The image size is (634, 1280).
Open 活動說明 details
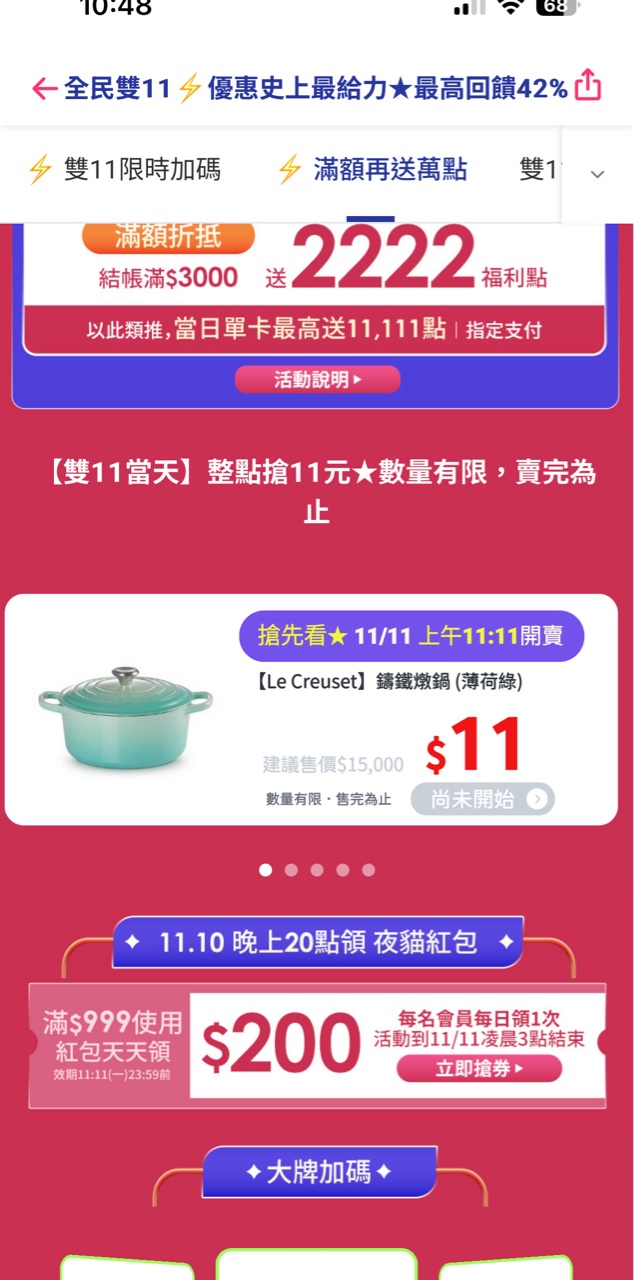(x=317, y=380)
